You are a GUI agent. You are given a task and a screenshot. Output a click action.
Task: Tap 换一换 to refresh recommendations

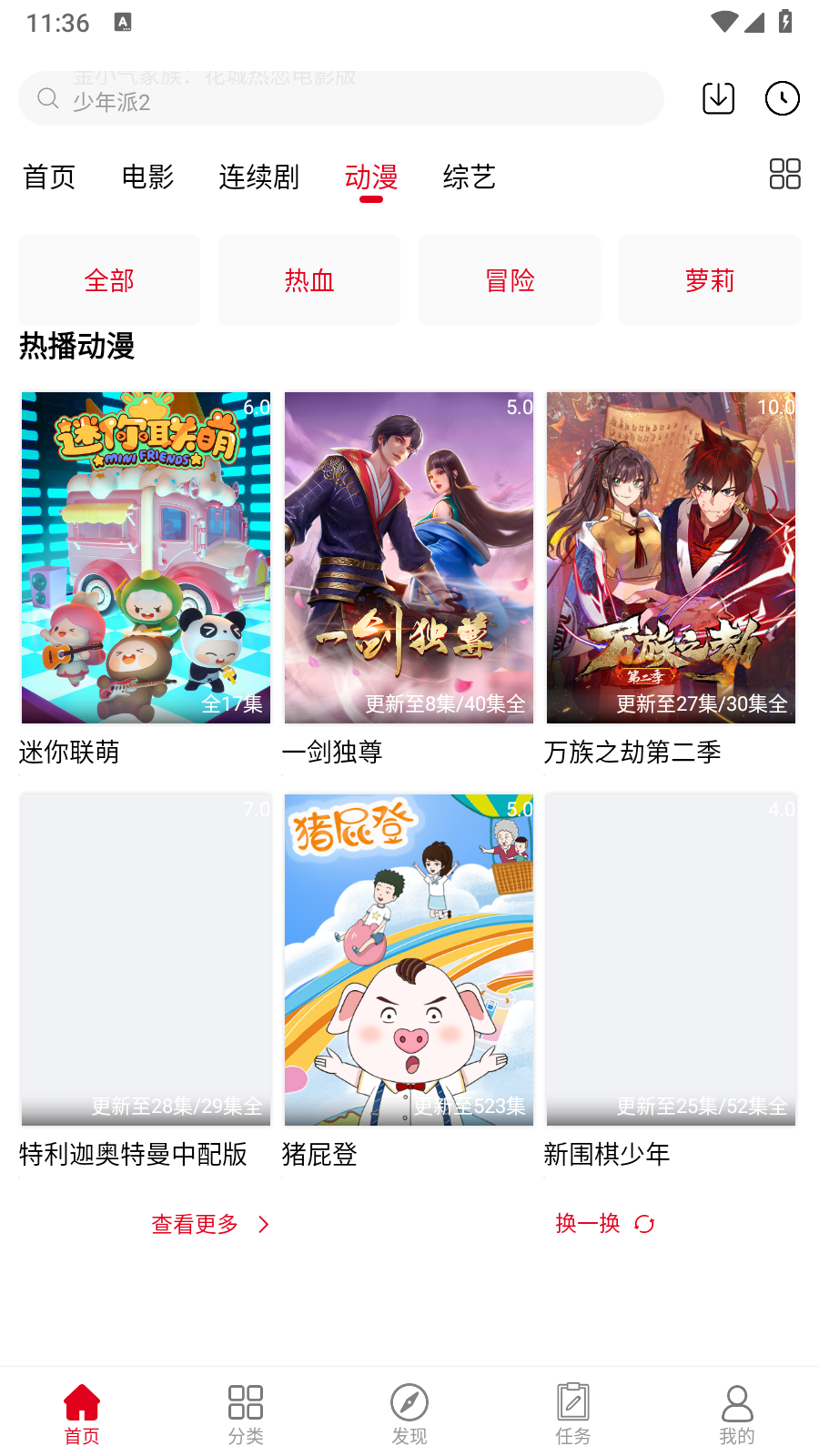tap(589, 1224)
